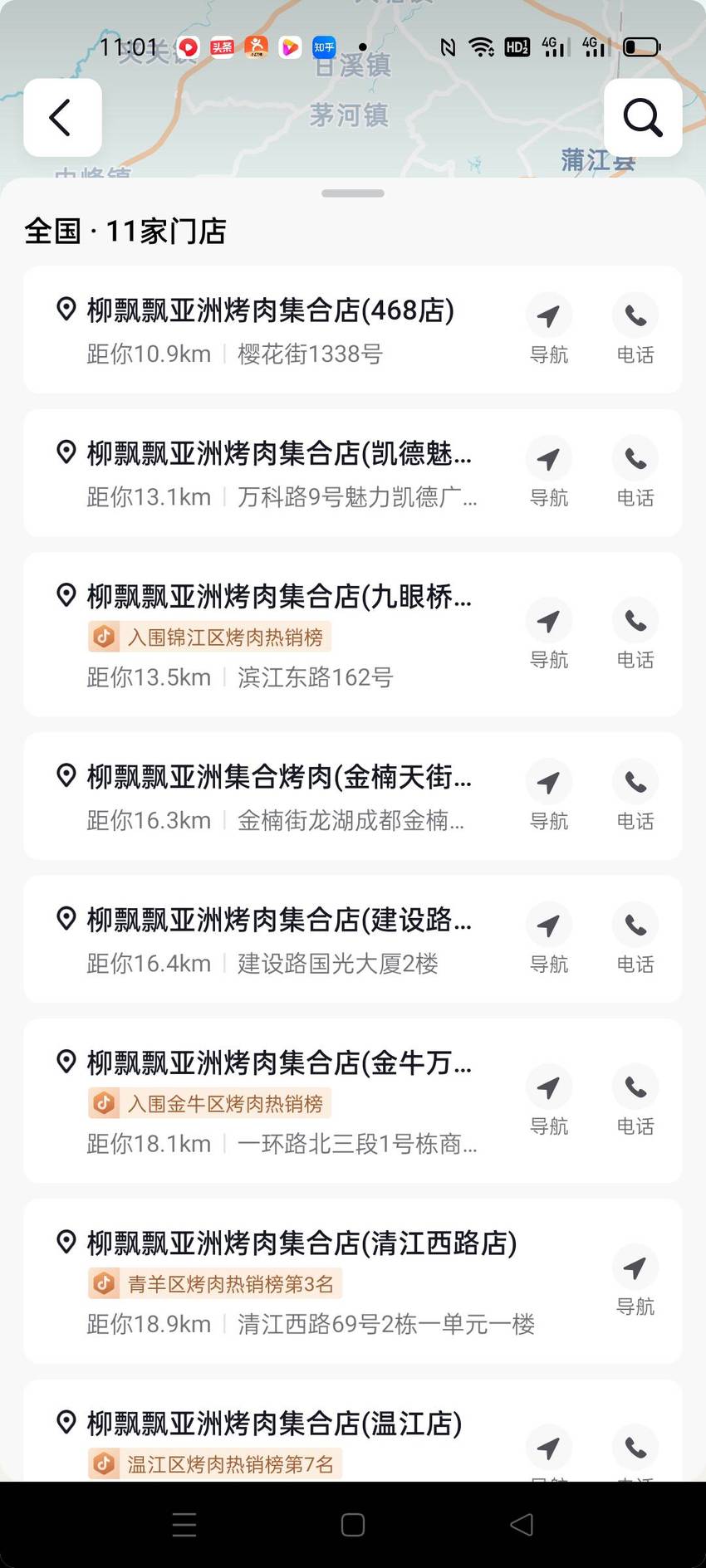Open the search magnifier icon
The image size is (706, 1568).
(643, 118)
